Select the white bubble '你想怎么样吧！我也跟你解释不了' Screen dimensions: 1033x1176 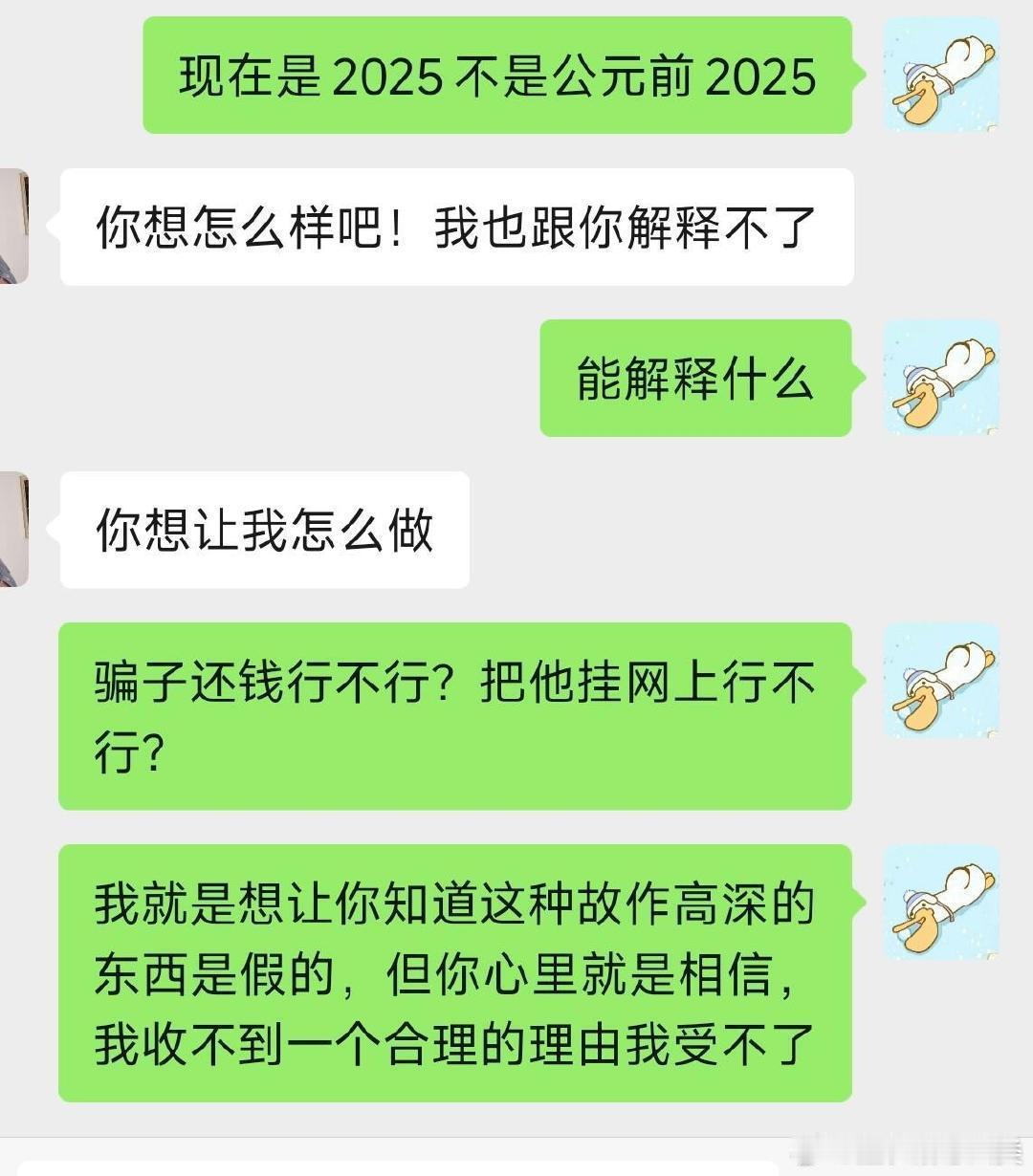tap(454, 227)
